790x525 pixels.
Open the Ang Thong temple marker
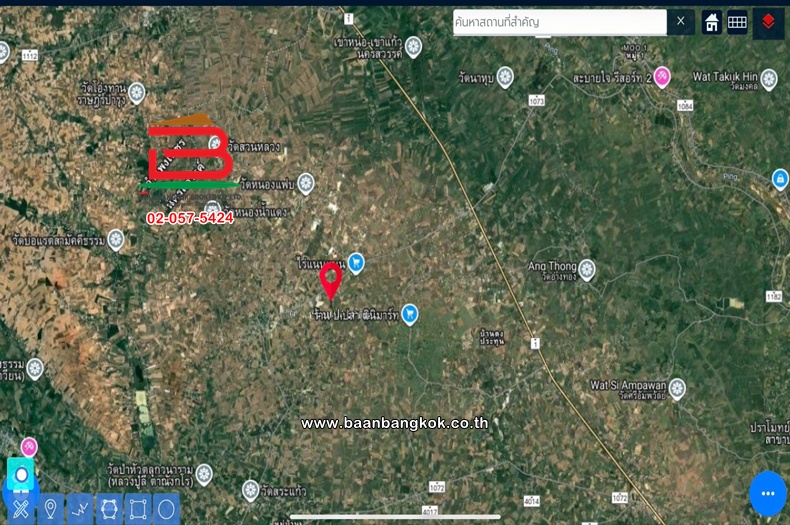click(x=586, y=269)
